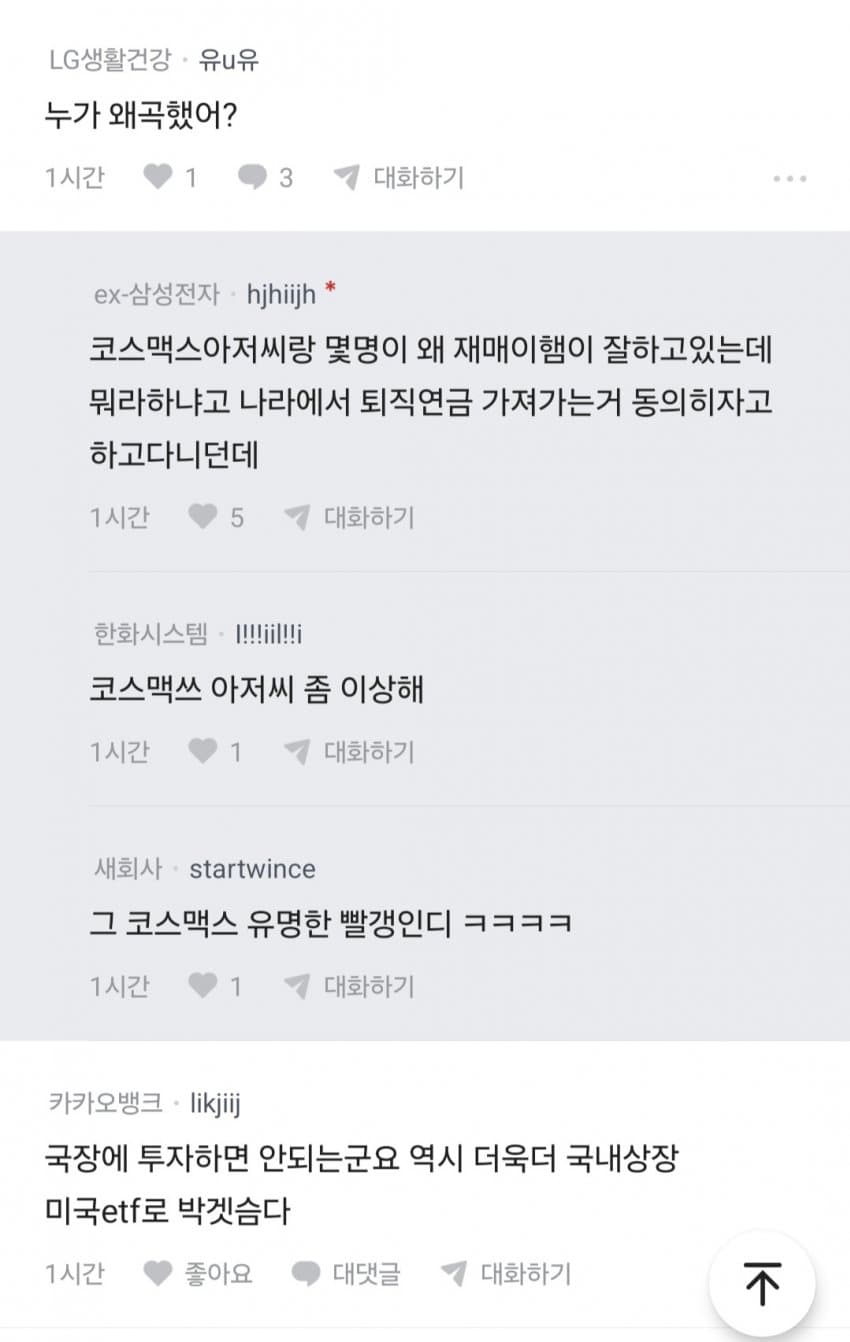Open the overflow menu on 유u유's comment

pos(789,179)
